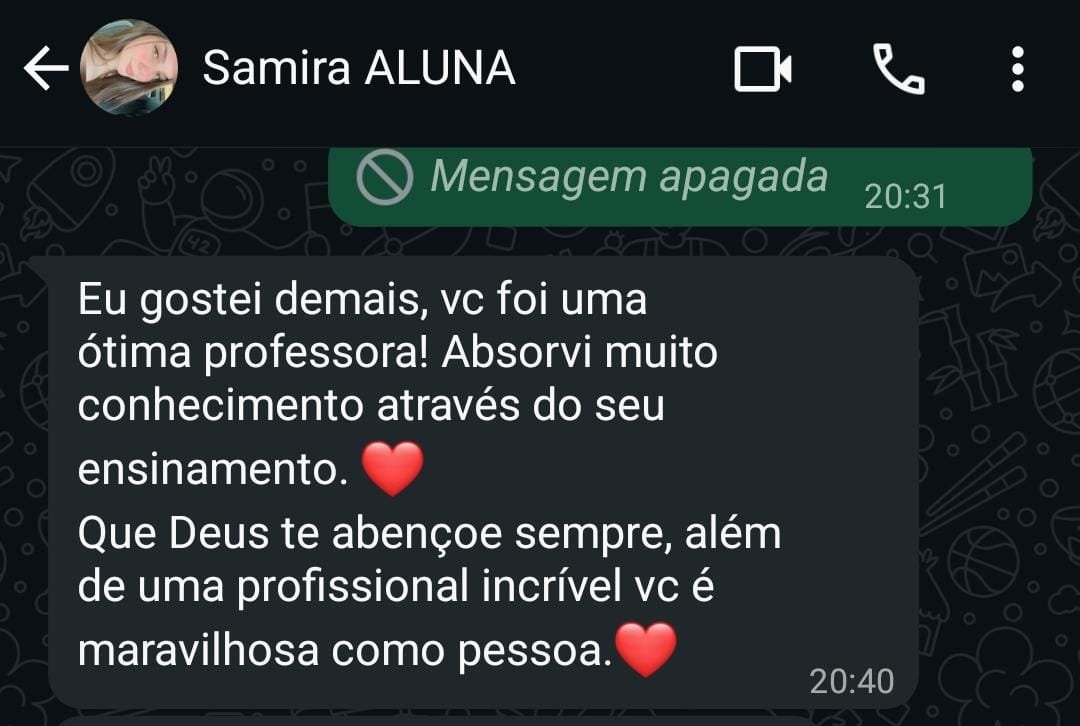This screenshot has width=1080, height=726.
Task: Open Samira ALUNA's profile picture
Action: click(x=129, y=68)
